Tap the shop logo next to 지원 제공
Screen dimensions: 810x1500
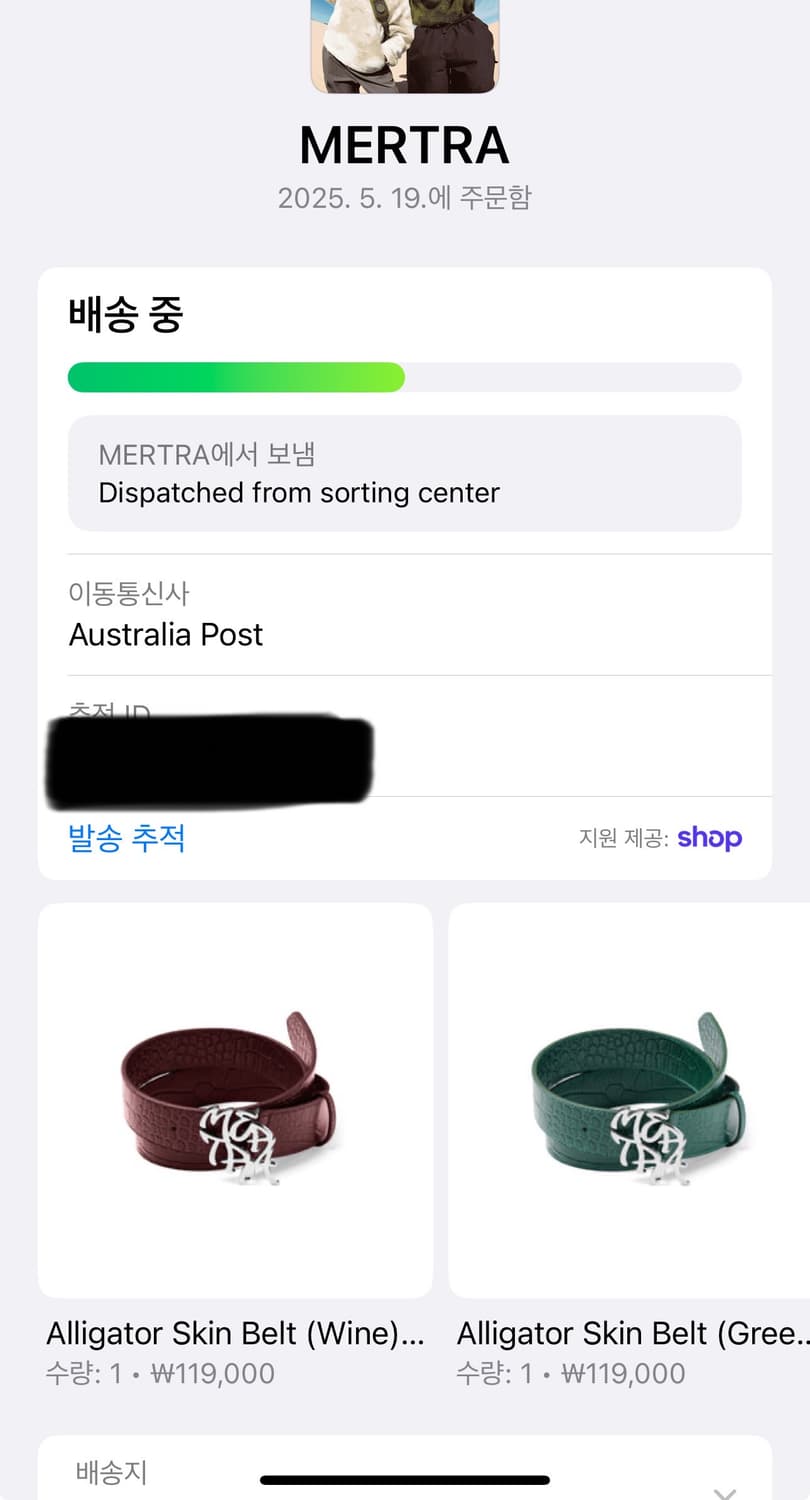click(x=709, y=838)
